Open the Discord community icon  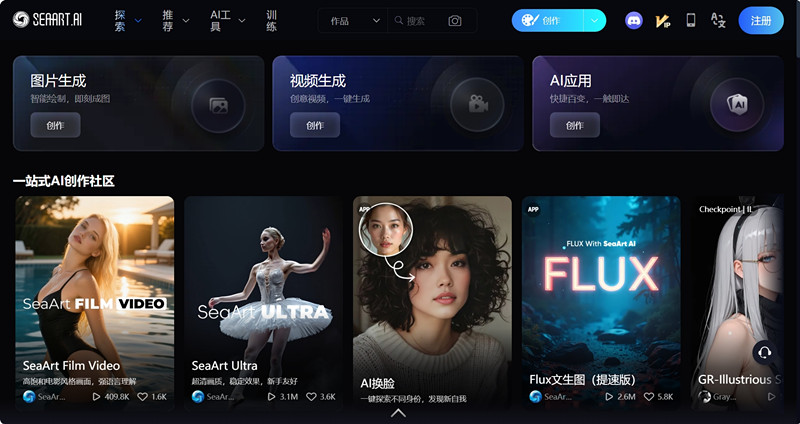[x=633, y=20]
